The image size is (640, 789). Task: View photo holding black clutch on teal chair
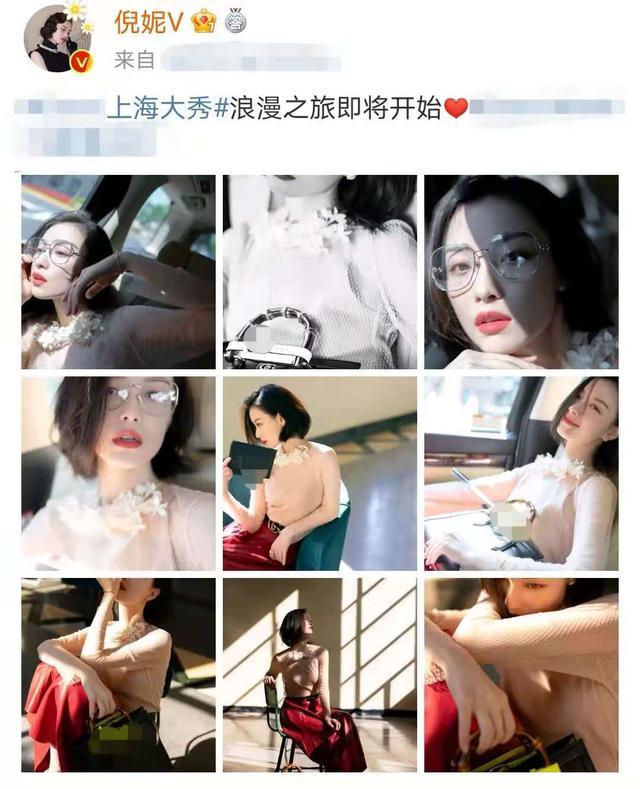pyautogui.click(x=319, y=473)
